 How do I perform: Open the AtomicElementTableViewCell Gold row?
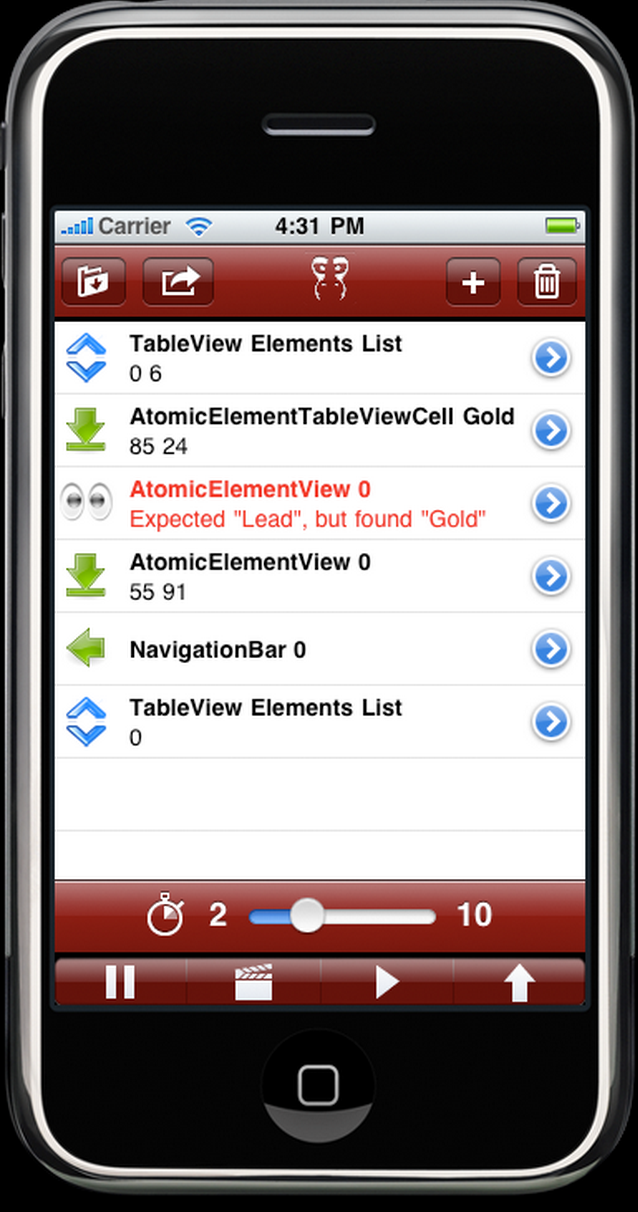tap(320, 430)
